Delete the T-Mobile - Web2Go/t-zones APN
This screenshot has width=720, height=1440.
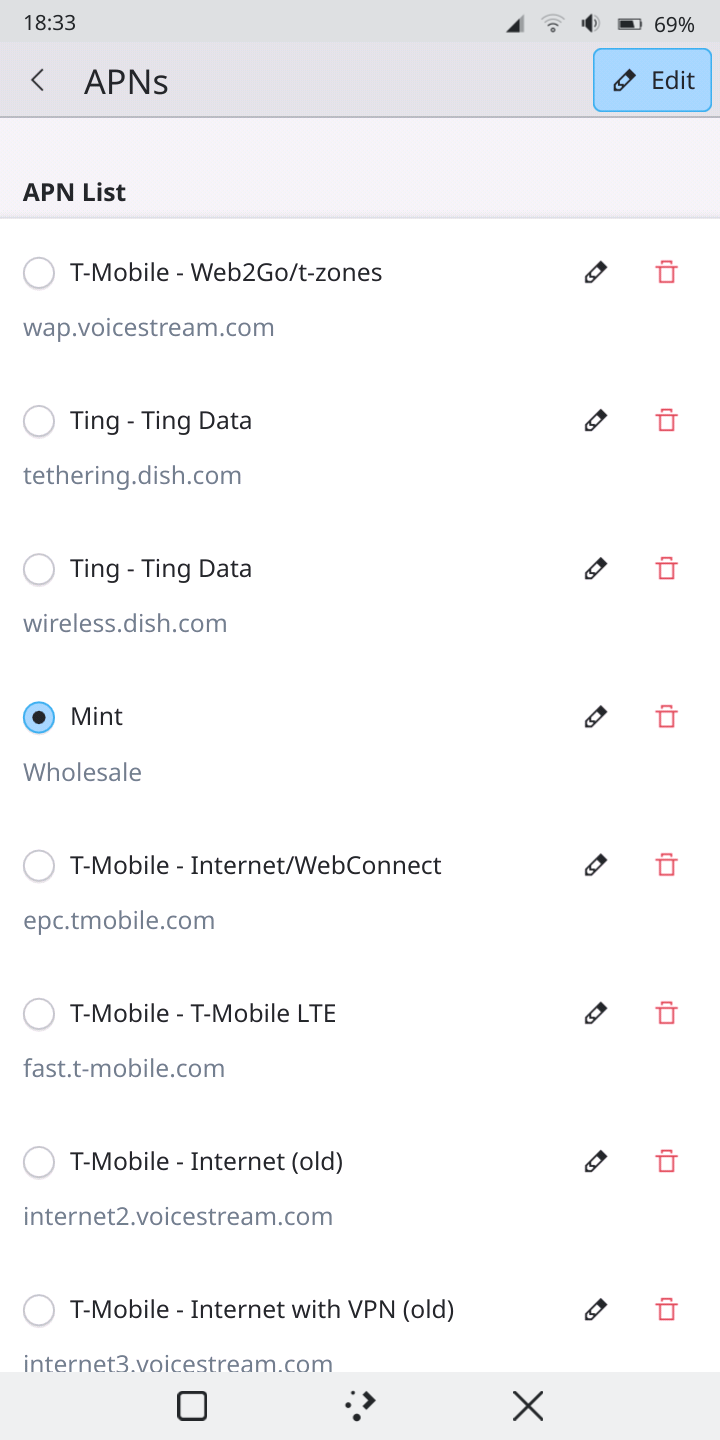click(x=666, y=272)
